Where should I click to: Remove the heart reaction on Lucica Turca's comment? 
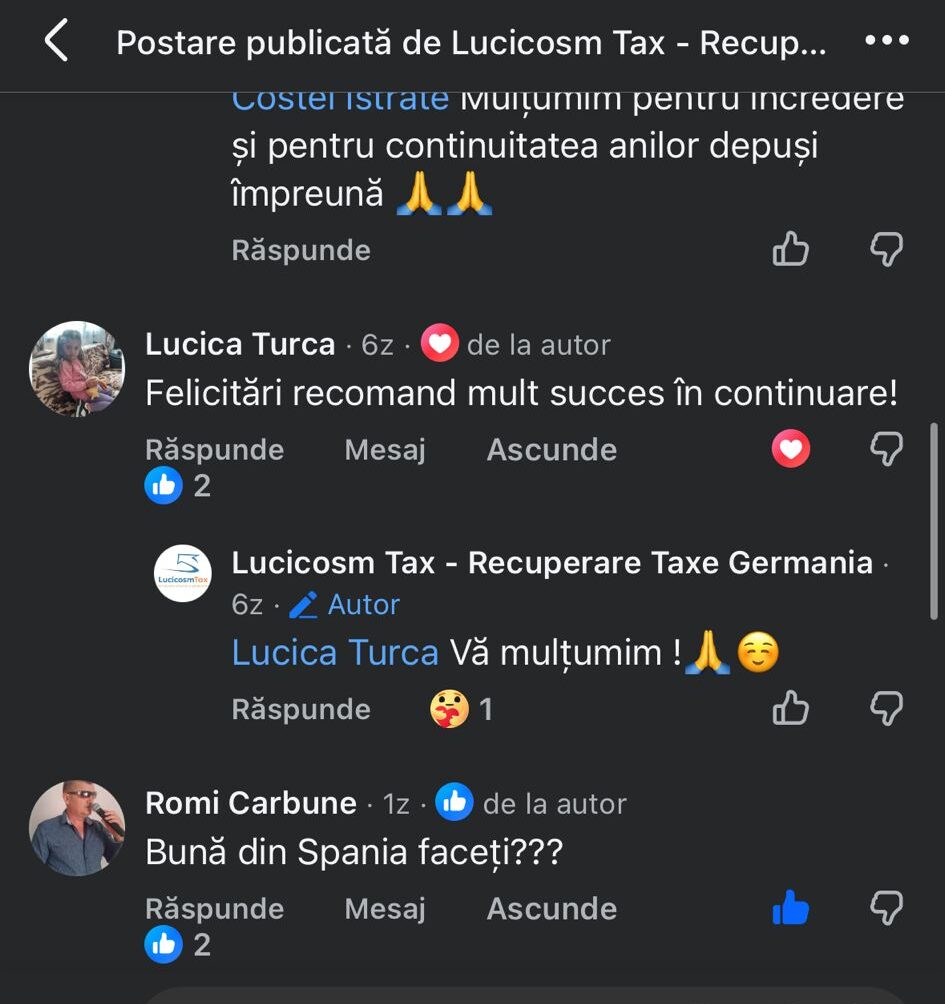[x=790, y=450]
